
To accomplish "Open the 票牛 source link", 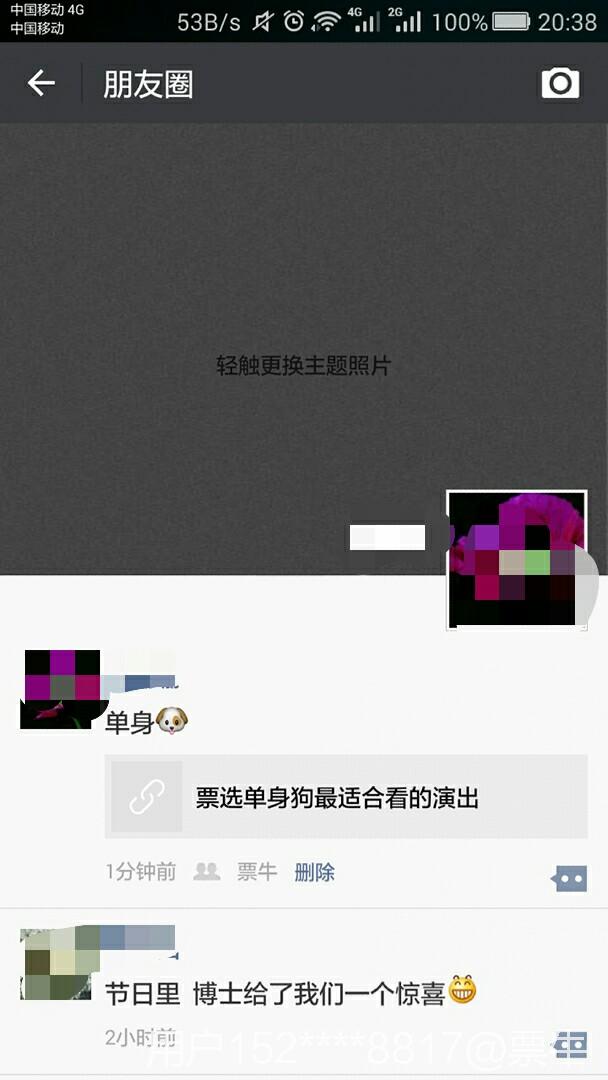I will click(257, 872).
